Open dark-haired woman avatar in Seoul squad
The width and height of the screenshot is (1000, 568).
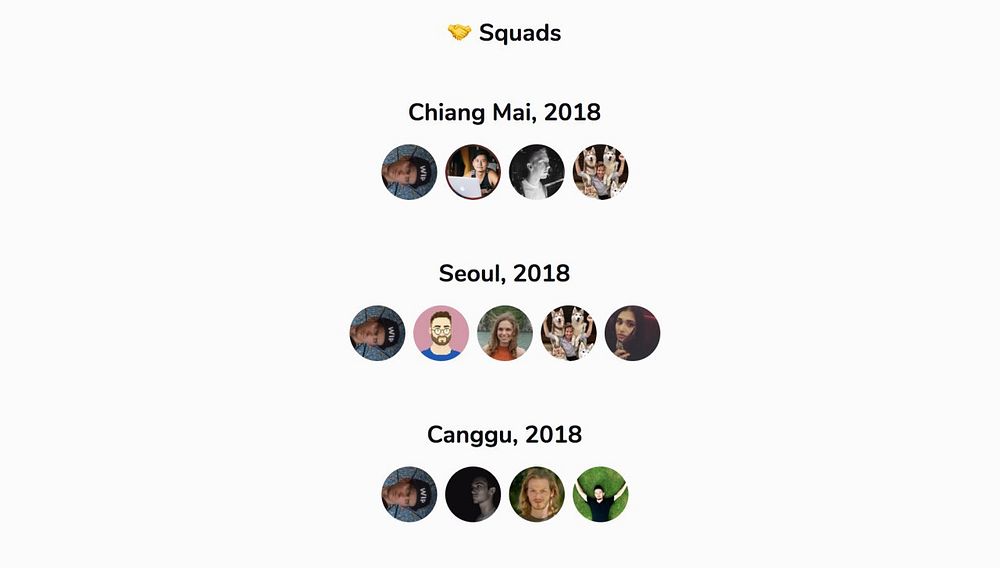633,333
